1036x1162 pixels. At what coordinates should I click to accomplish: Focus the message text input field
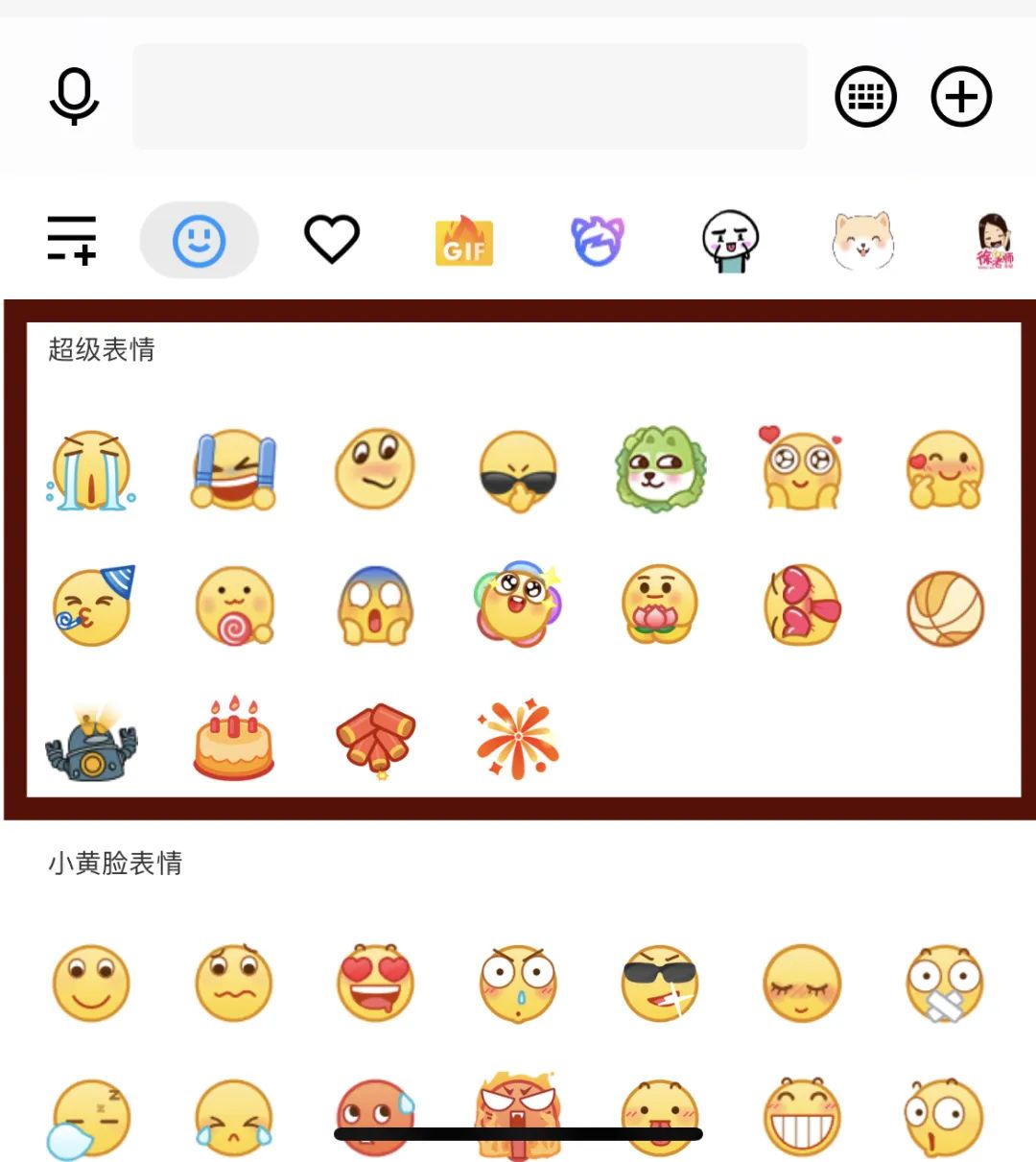[x=470, y=97]
